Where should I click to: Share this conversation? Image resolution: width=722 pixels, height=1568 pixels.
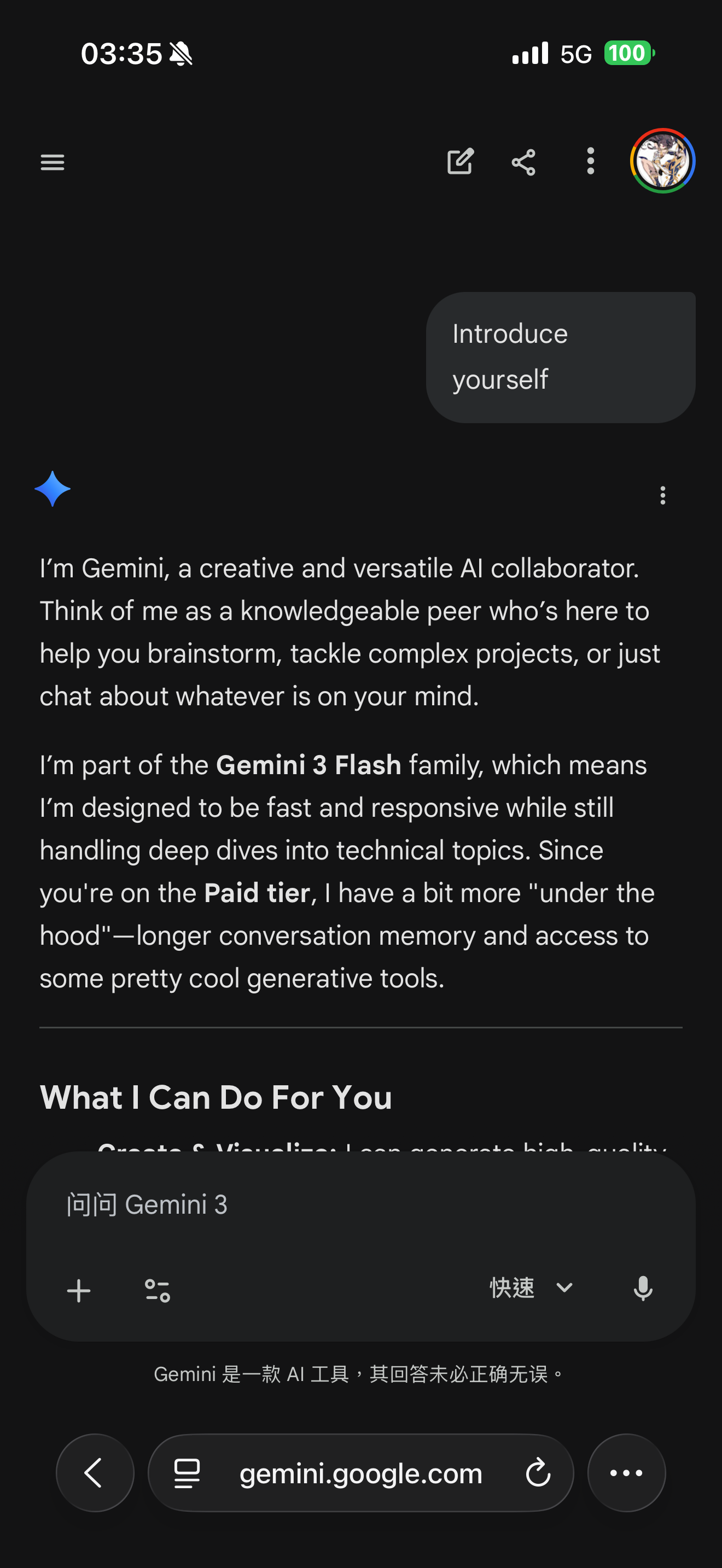pyautogui.click(x=523, y=162)
